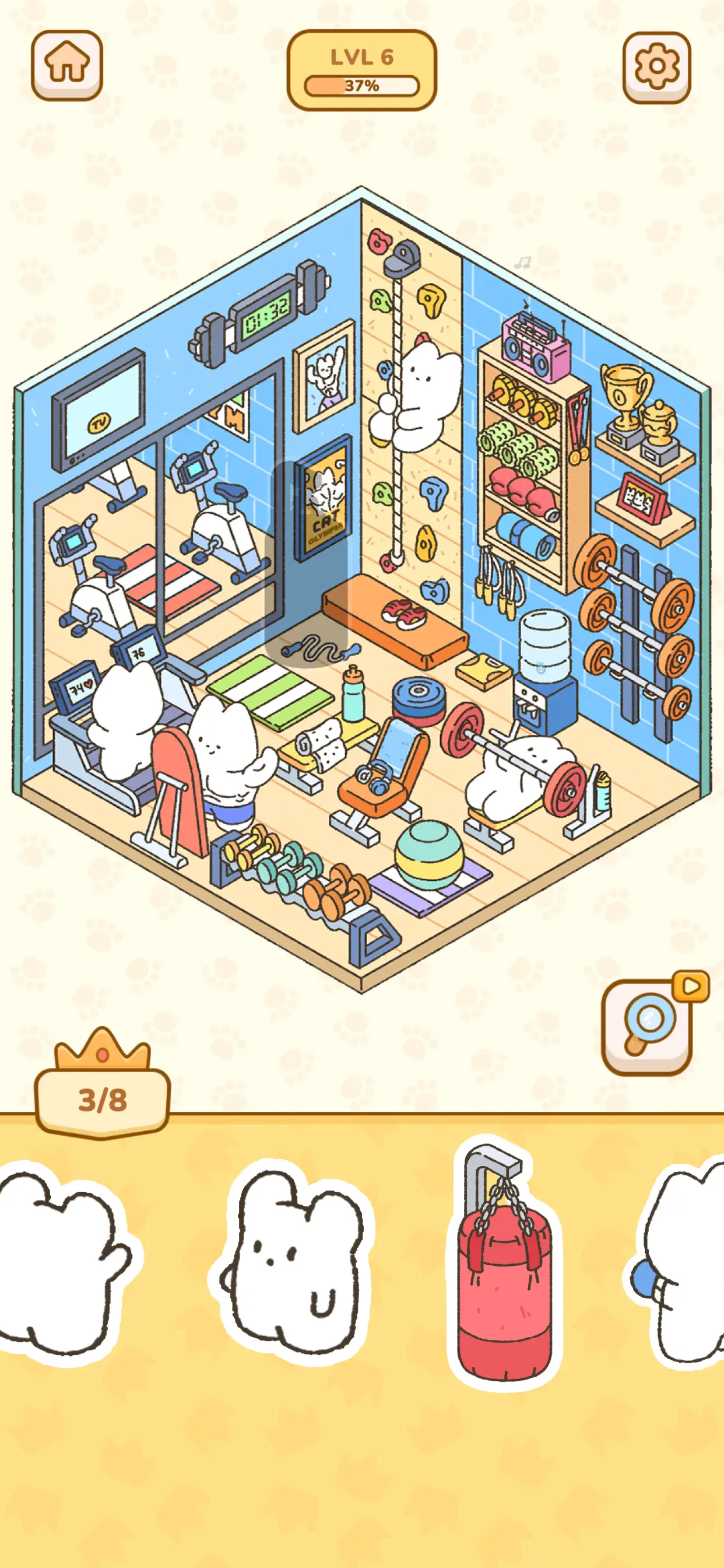Open the settings gear icon
The image size is (724, 1568).
(x=656, y=64)
